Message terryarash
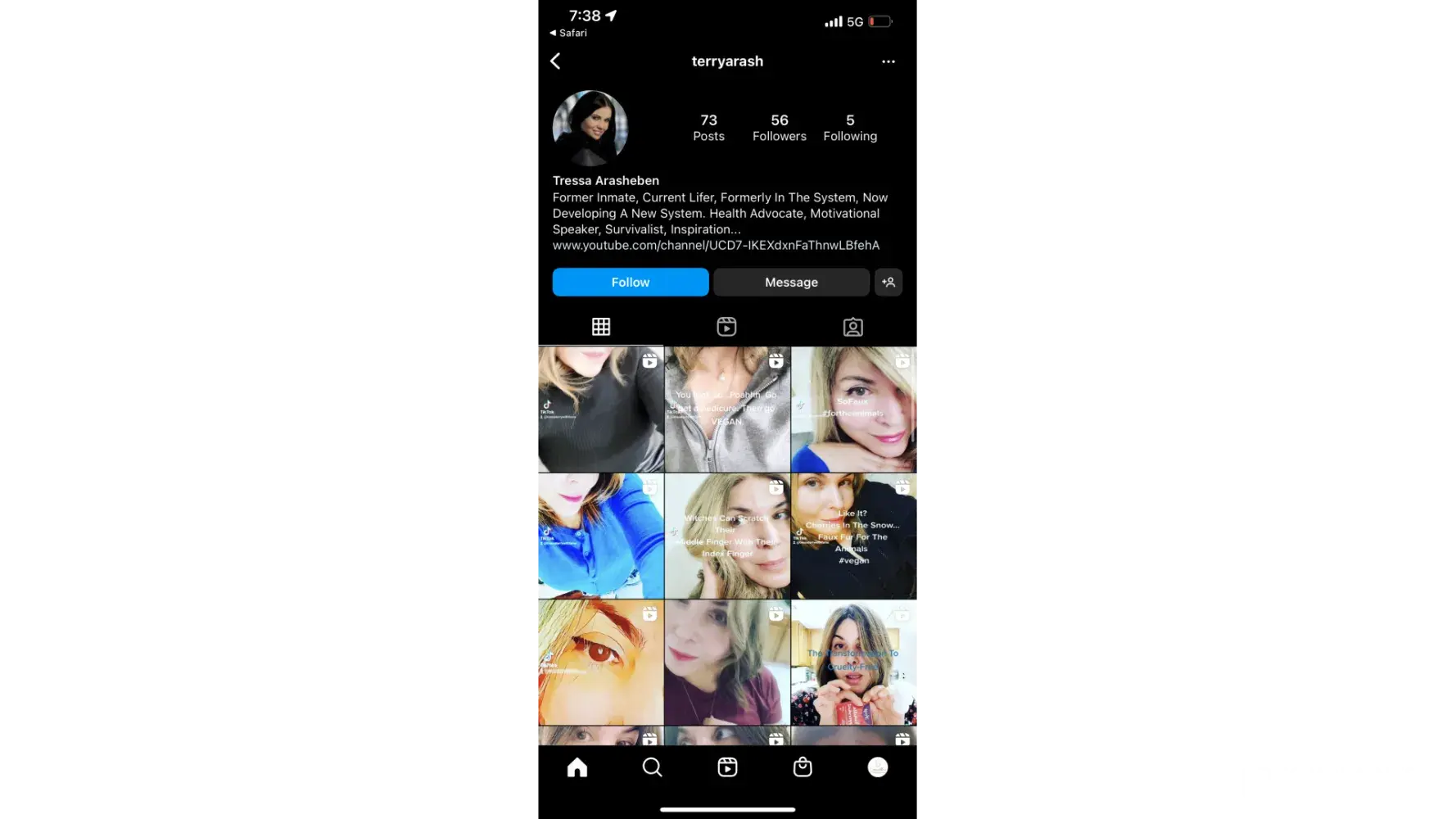The image size is (1456, 819). click(790, 282)
